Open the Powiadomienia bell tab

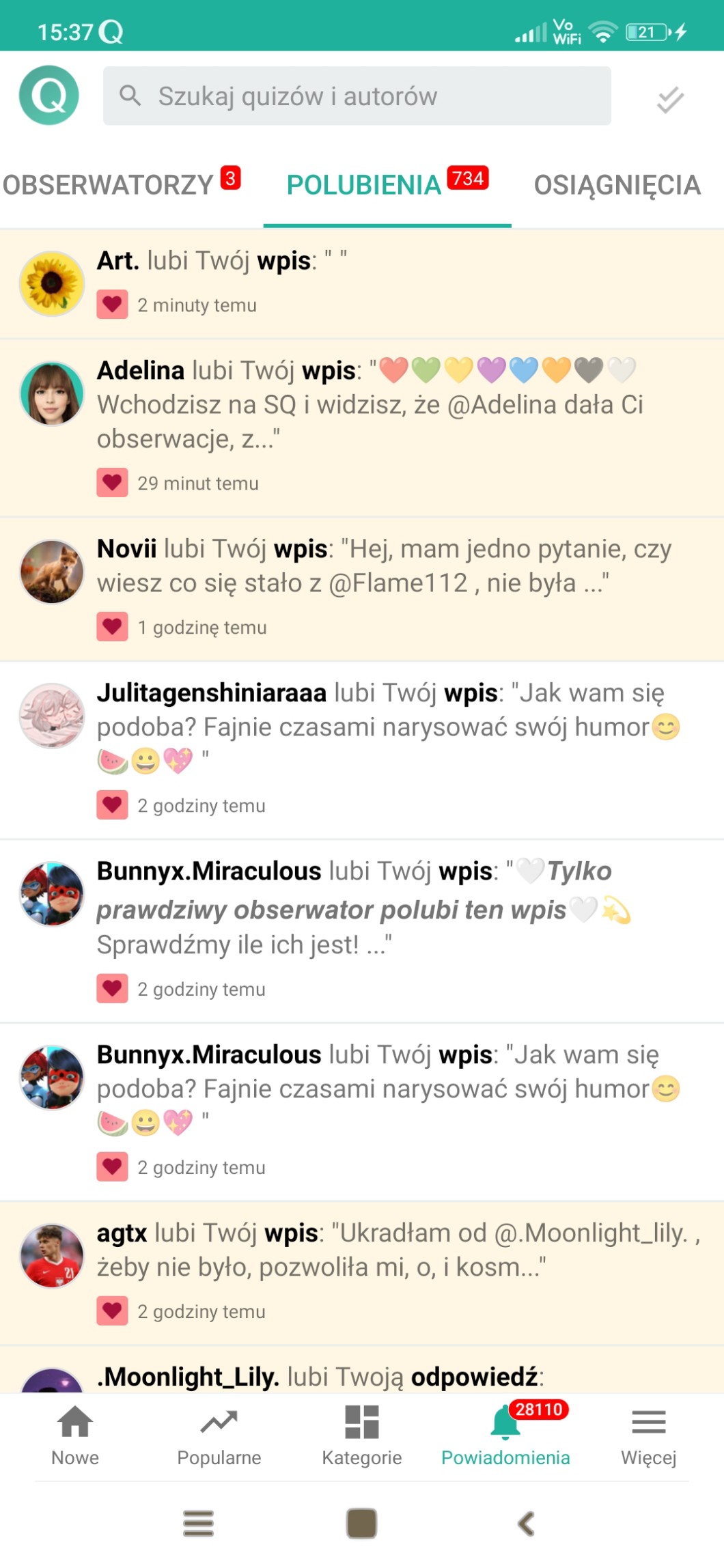505,1436
